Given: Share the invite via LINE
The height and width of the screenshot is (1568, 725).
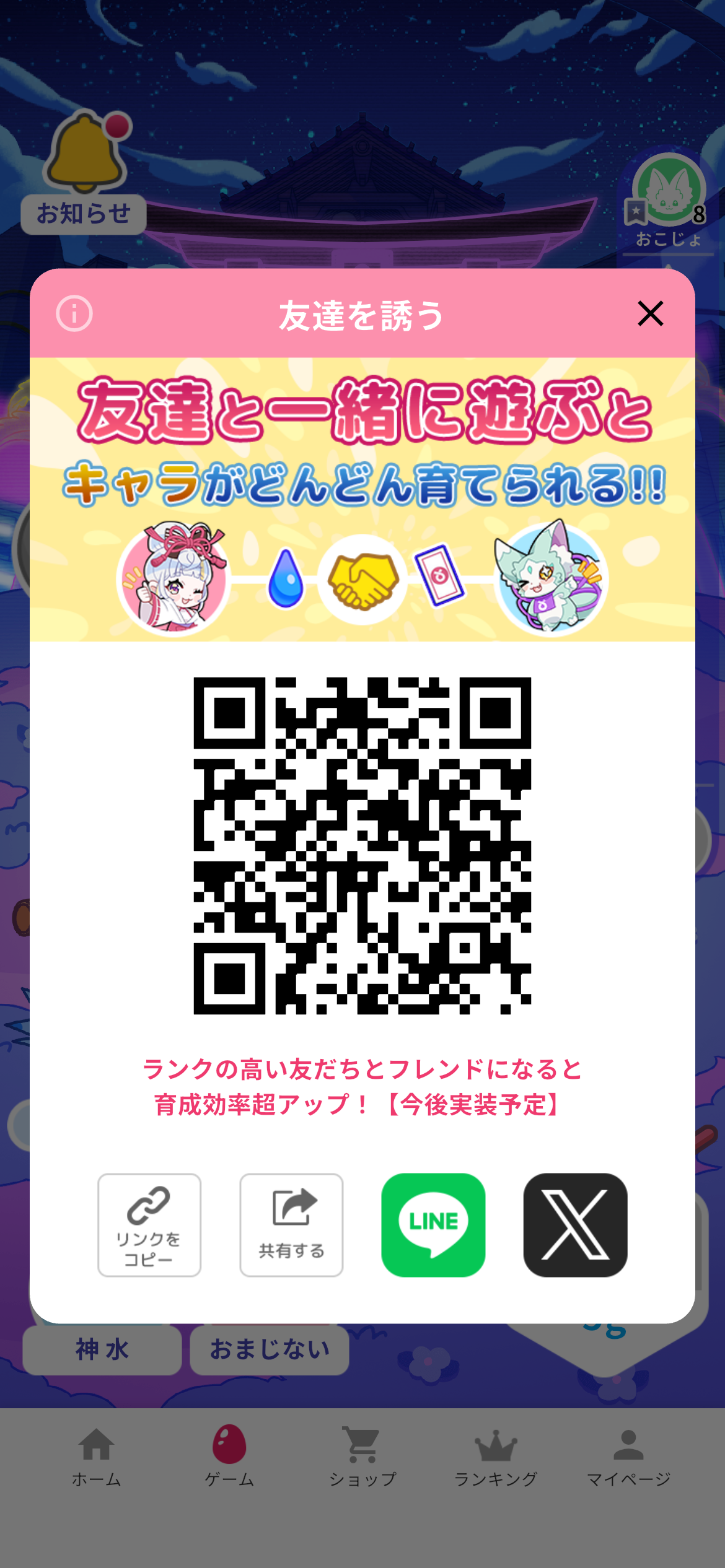Looking at the screenshot, I should pos(433,1225).
